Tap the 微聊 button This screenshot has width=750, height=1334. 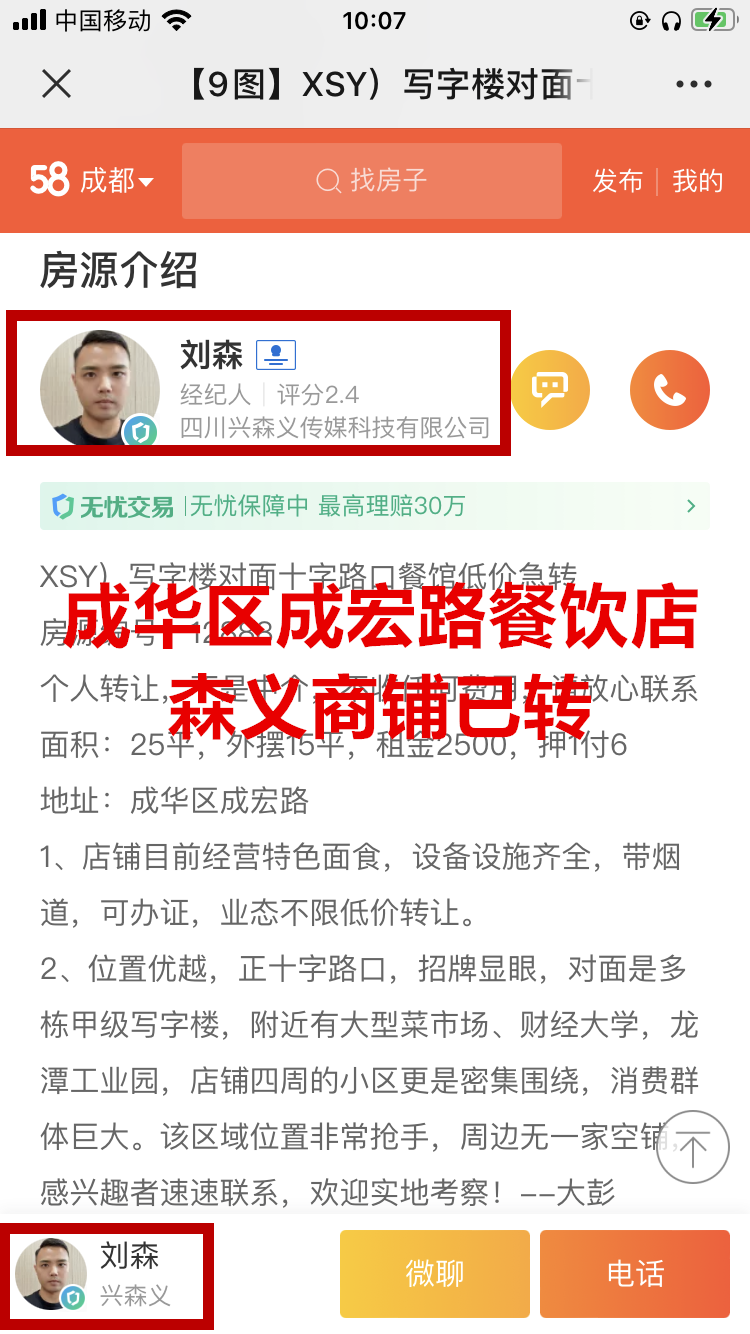click(x=434, y=1274)
